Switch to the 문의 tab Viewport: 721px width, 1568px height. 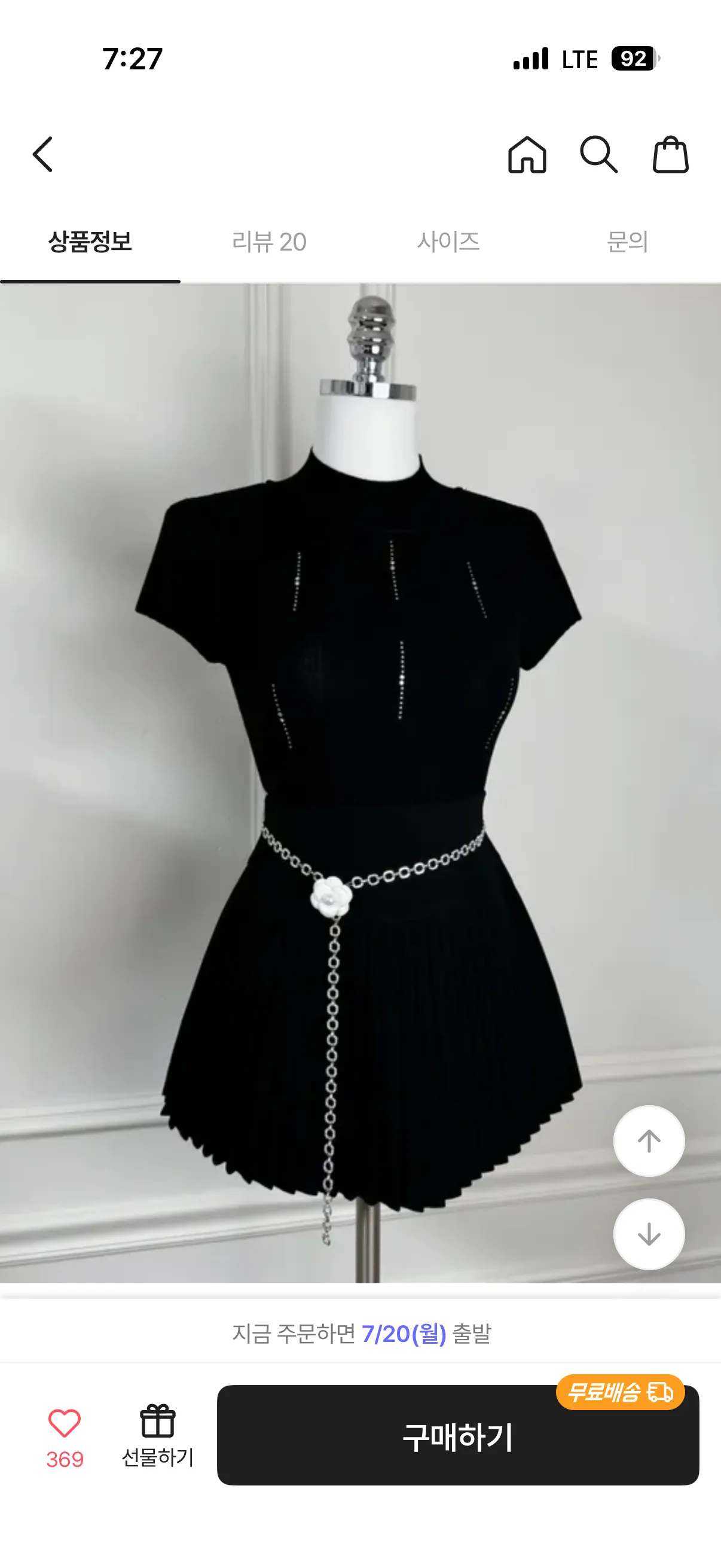(628, 242)
